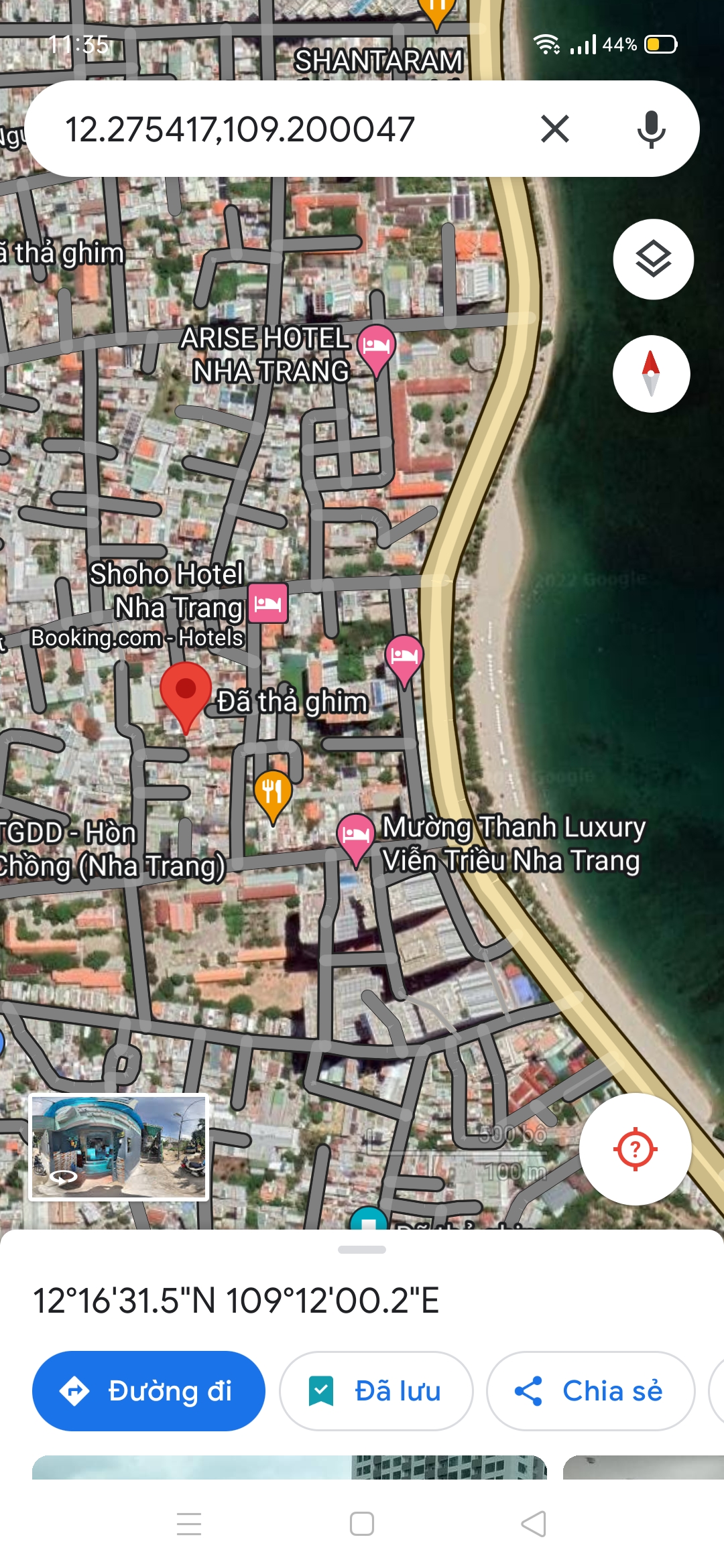
Task: Open the Street View preview thumbnail
Action: (x=119, y=1147)
